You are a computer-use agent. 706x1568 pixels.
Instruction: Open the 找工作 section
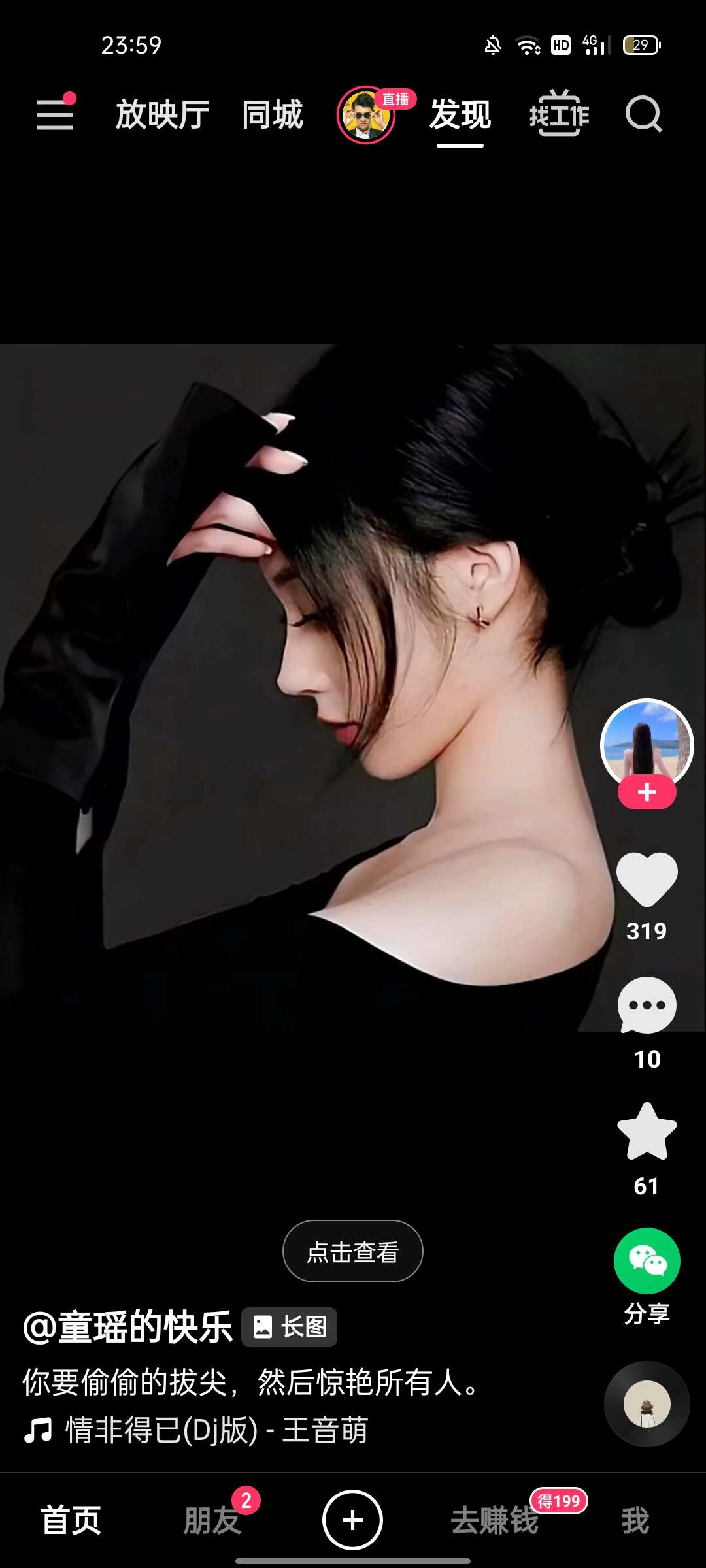(559, 115)
